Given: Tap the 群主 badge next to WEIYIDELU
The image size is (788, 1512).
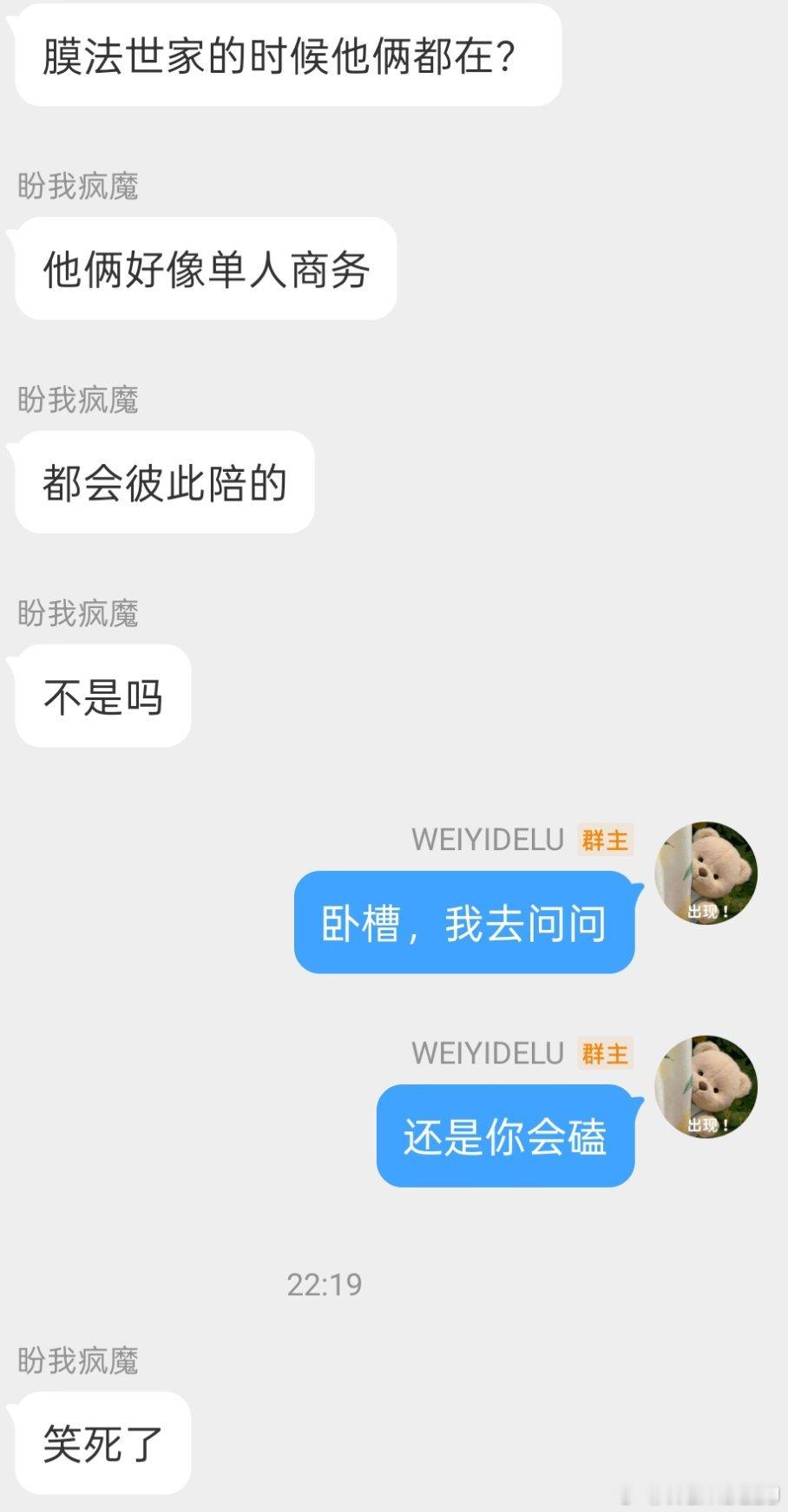Looking at the screenshot, I should pyautogui.click(x=605, y=840).
